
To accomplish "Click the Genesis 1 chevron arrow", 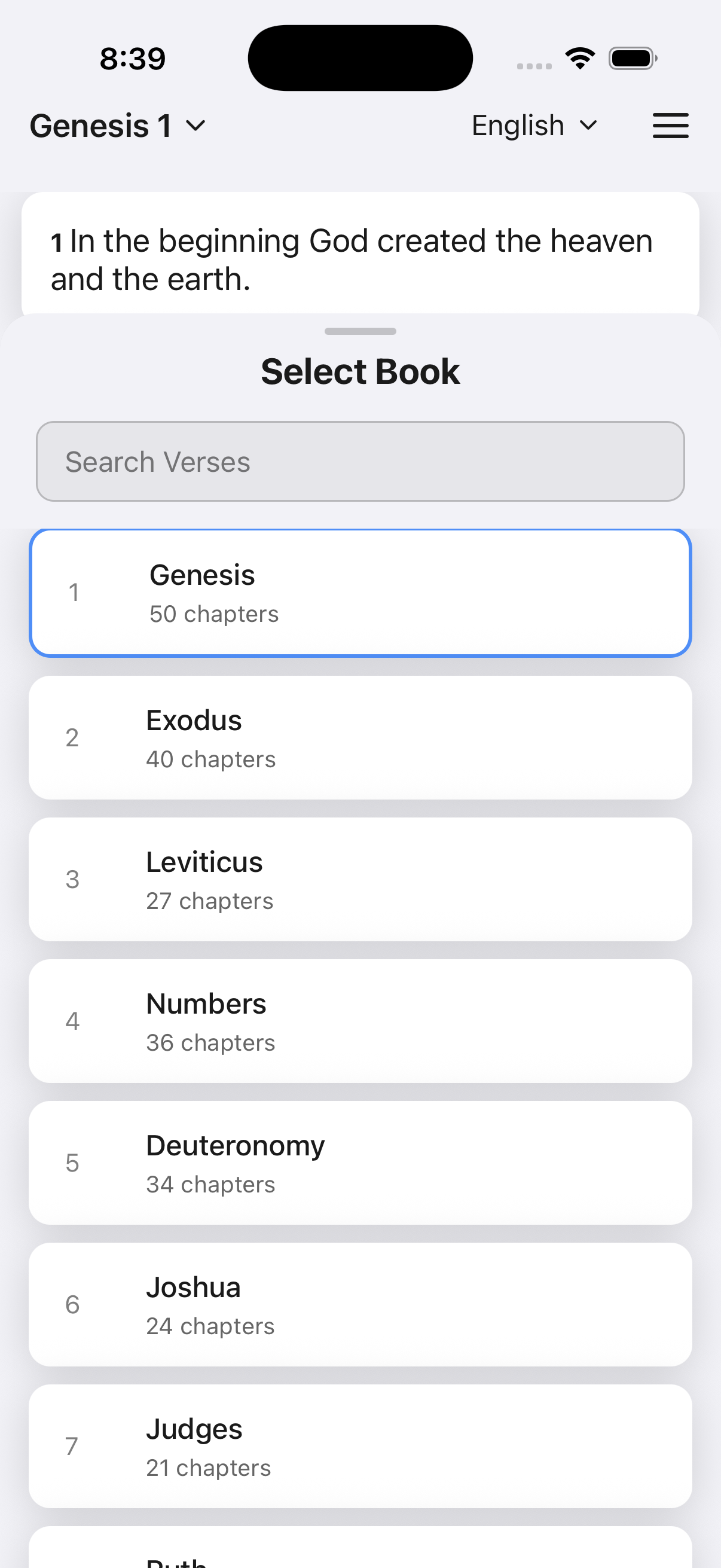I will [x=196, y=127].
